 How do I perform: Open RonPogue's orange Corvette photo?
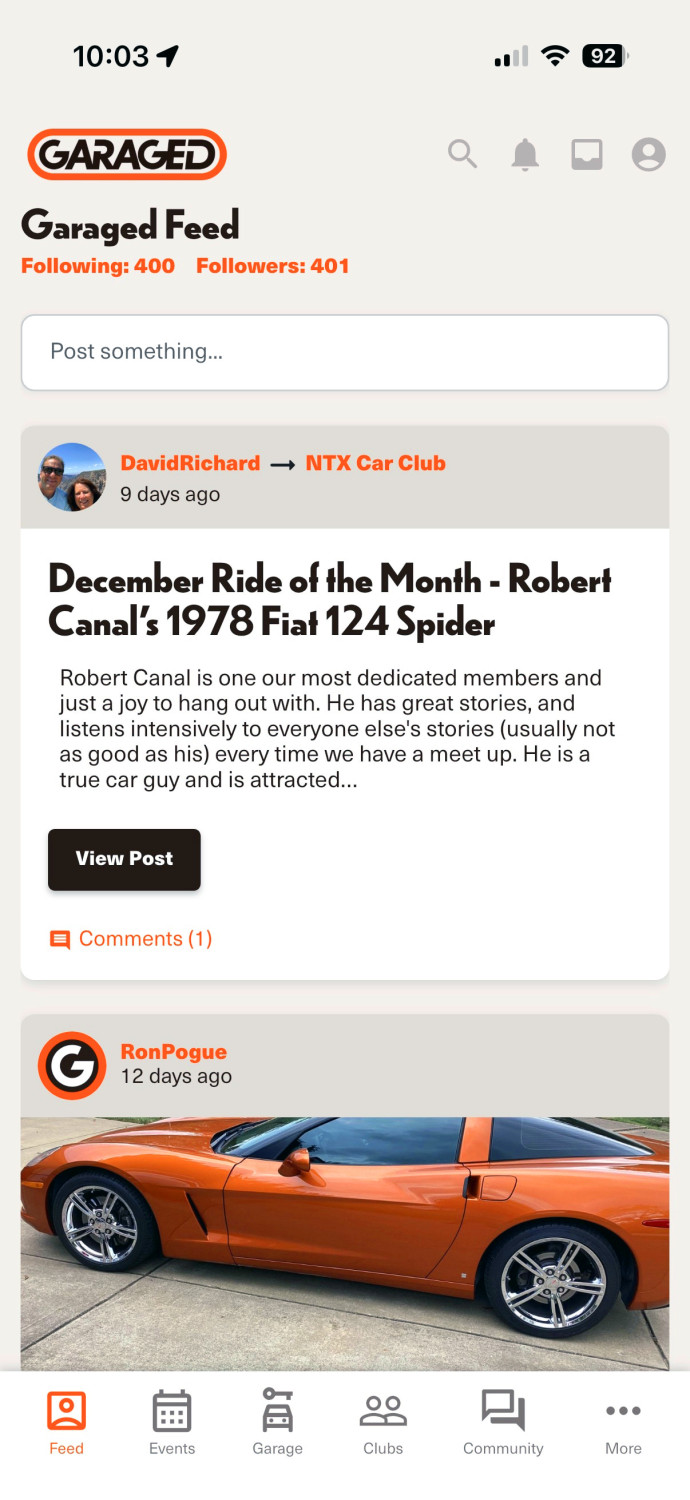[345, 1240]
